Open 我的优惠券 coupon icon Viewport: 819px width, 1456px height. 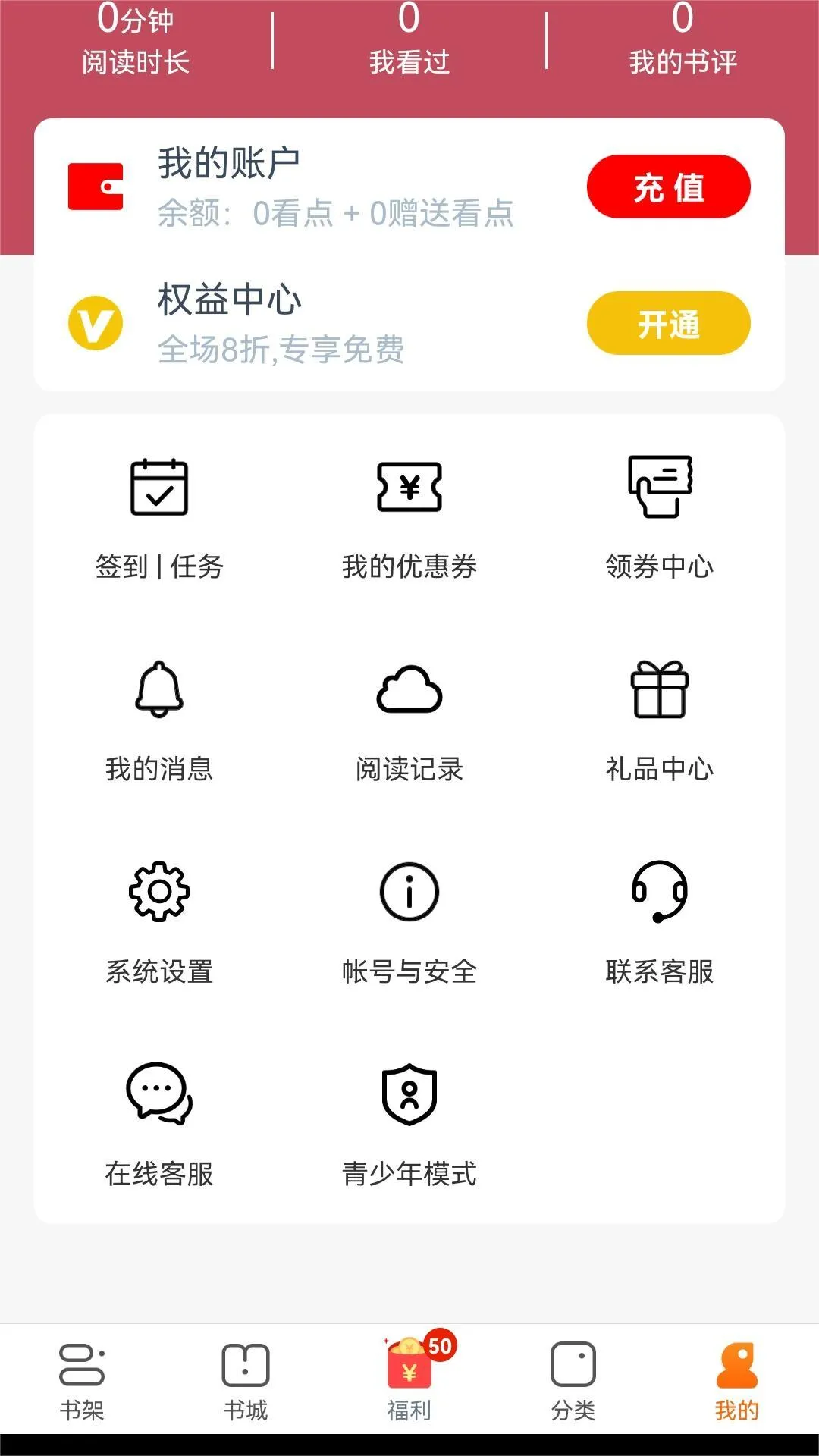(x=409, y=489)
